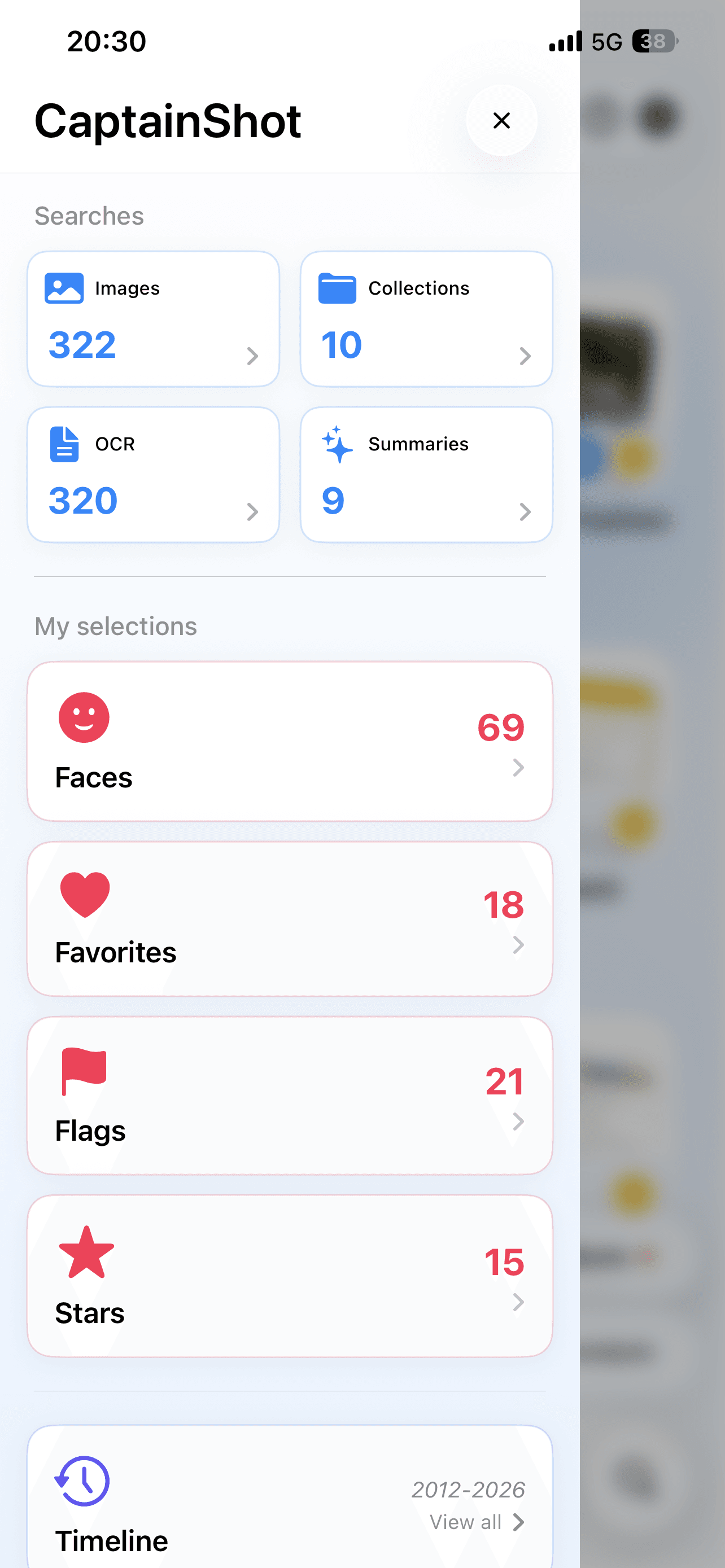Open Faces selection via its chevron
The height and width of the screenshot is (1568, 725).
click(517, 768)
